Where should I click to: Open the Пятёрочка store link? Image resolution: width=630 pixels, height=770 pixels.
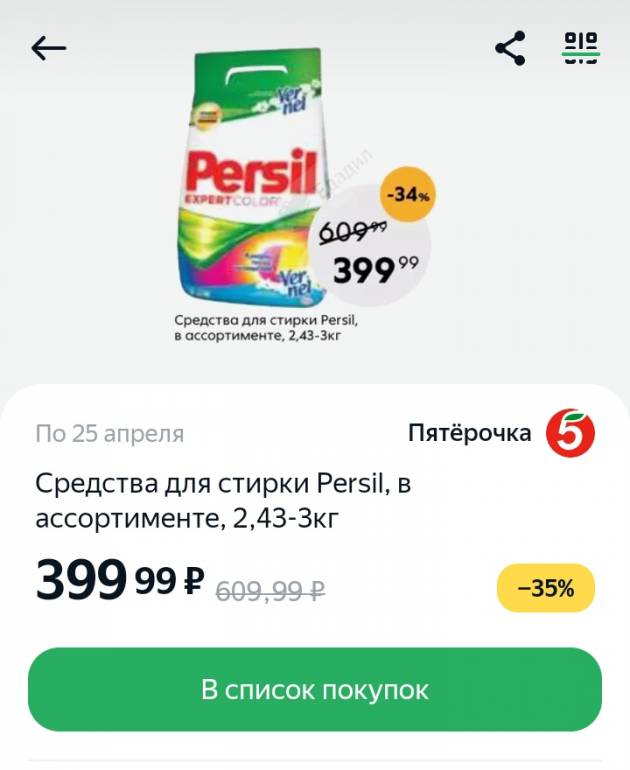pyautogui.click(x=500, y=433)
